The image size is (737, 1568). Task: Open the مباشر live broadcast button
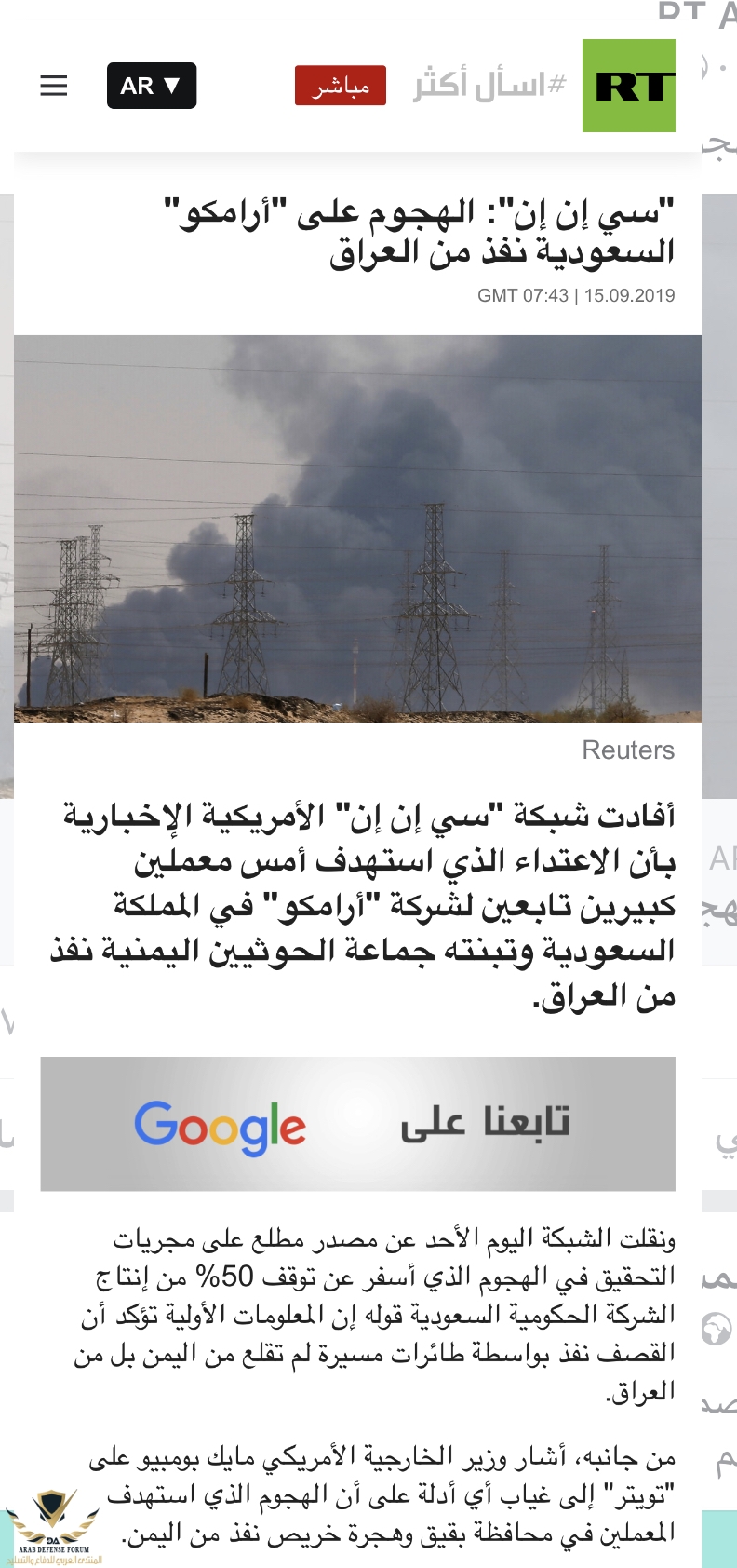tap(341, 86)
